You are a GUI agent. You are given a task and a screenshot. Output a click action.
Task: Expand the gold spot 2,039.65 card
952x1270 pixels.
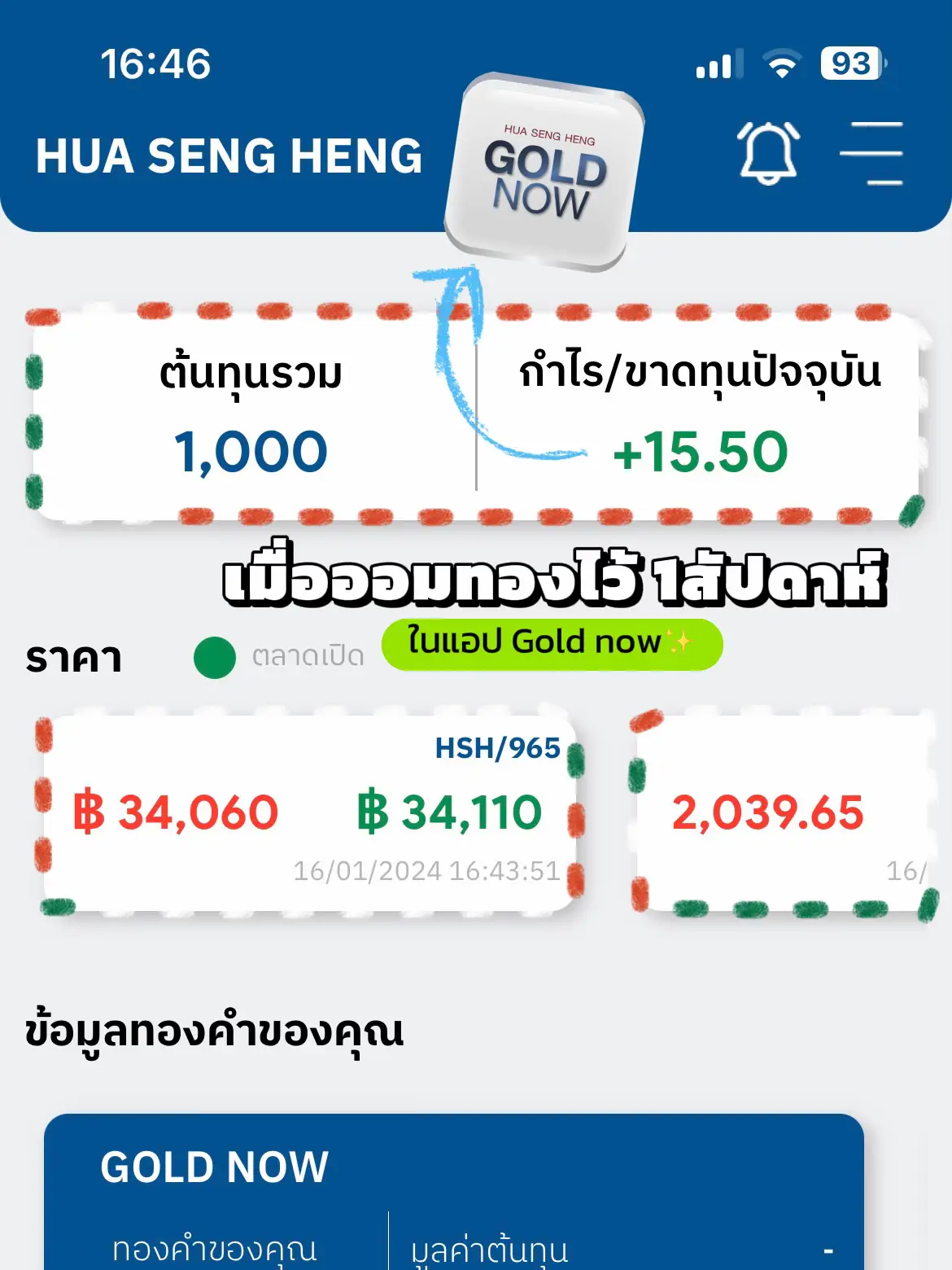click(770, 810)
